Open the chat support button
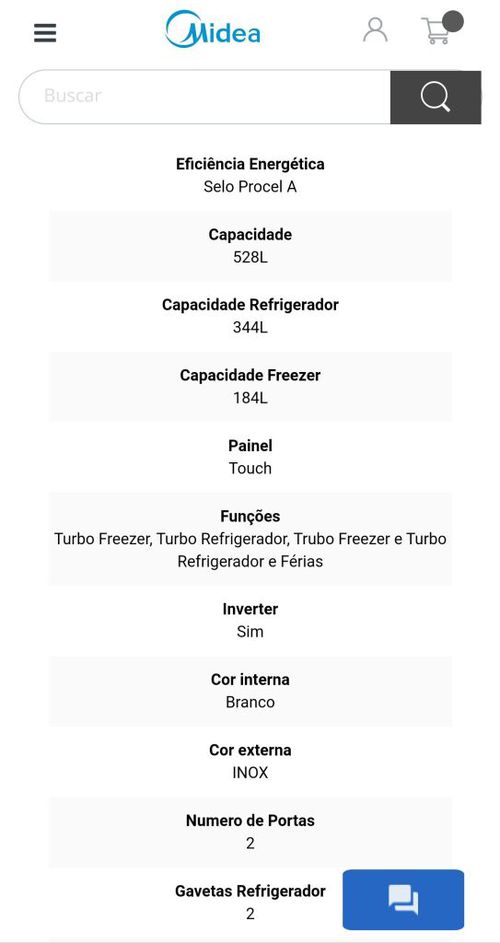Viewport: 500px width, 943px height. [x=403, y=900]
